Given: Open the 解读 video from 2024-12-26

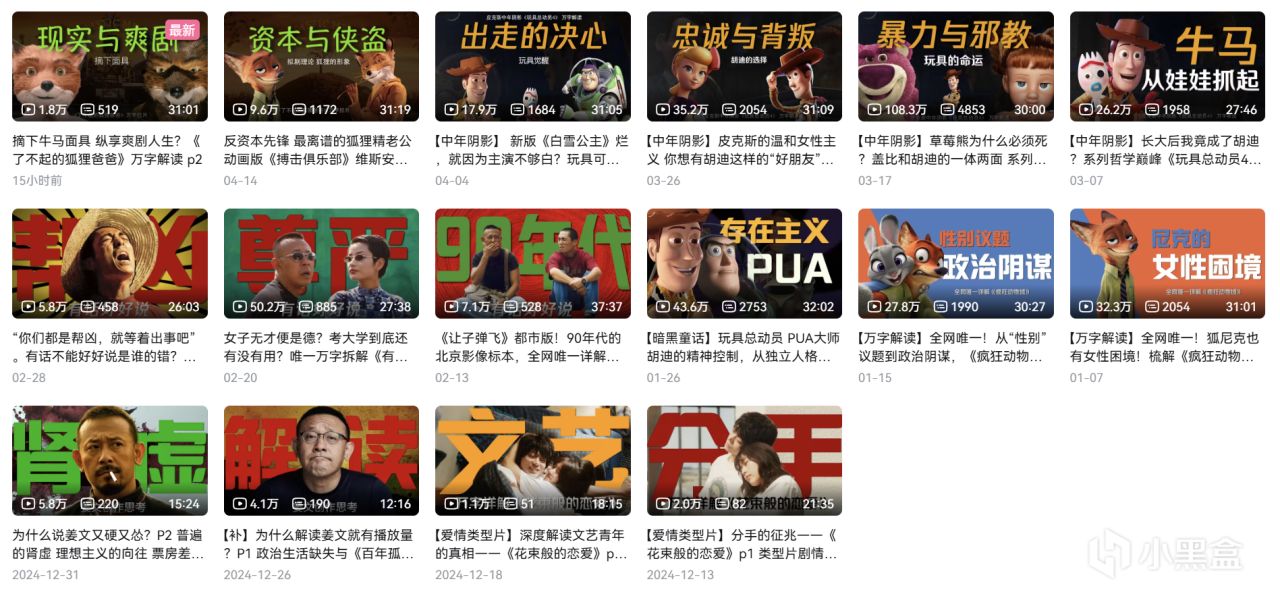Looking at the screenshot, I should [x=321, y=460].
